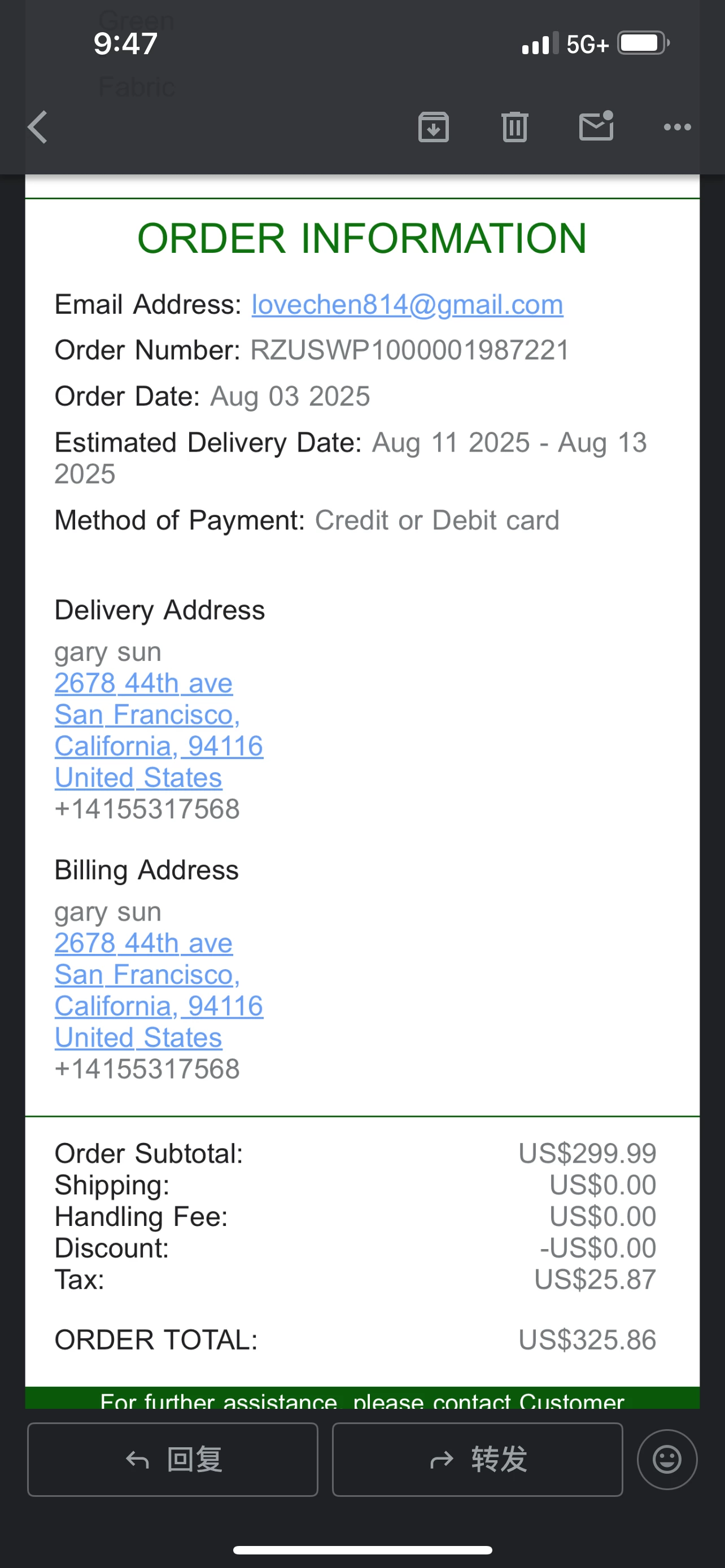Open the three-dot overflow menu
The height and width of the screenshot is (1568, 725).
tap(677, 127)
